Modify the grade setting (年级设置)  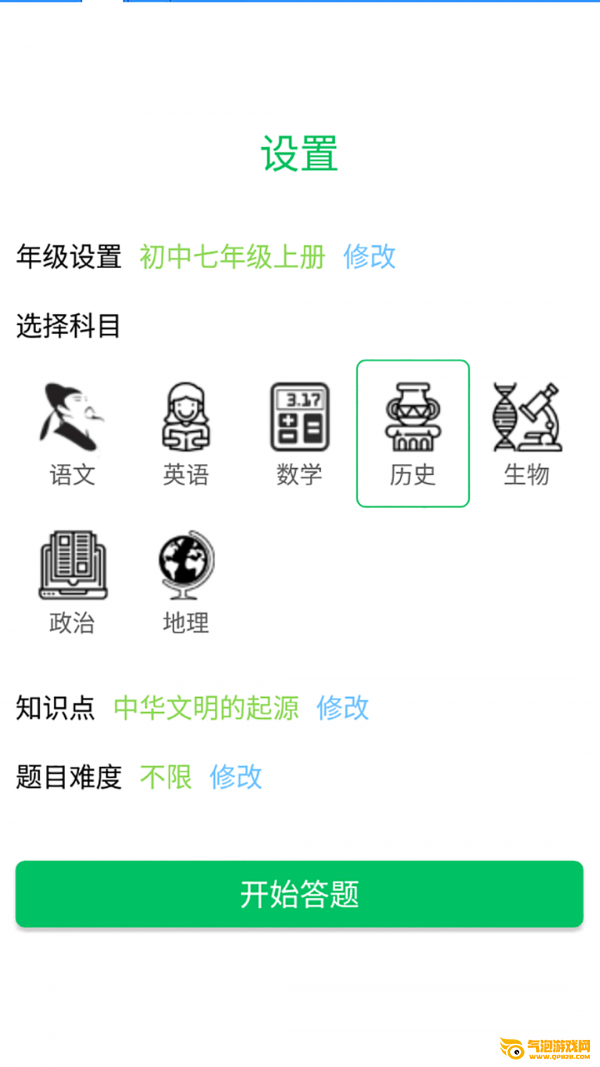(x=369, y=257)
